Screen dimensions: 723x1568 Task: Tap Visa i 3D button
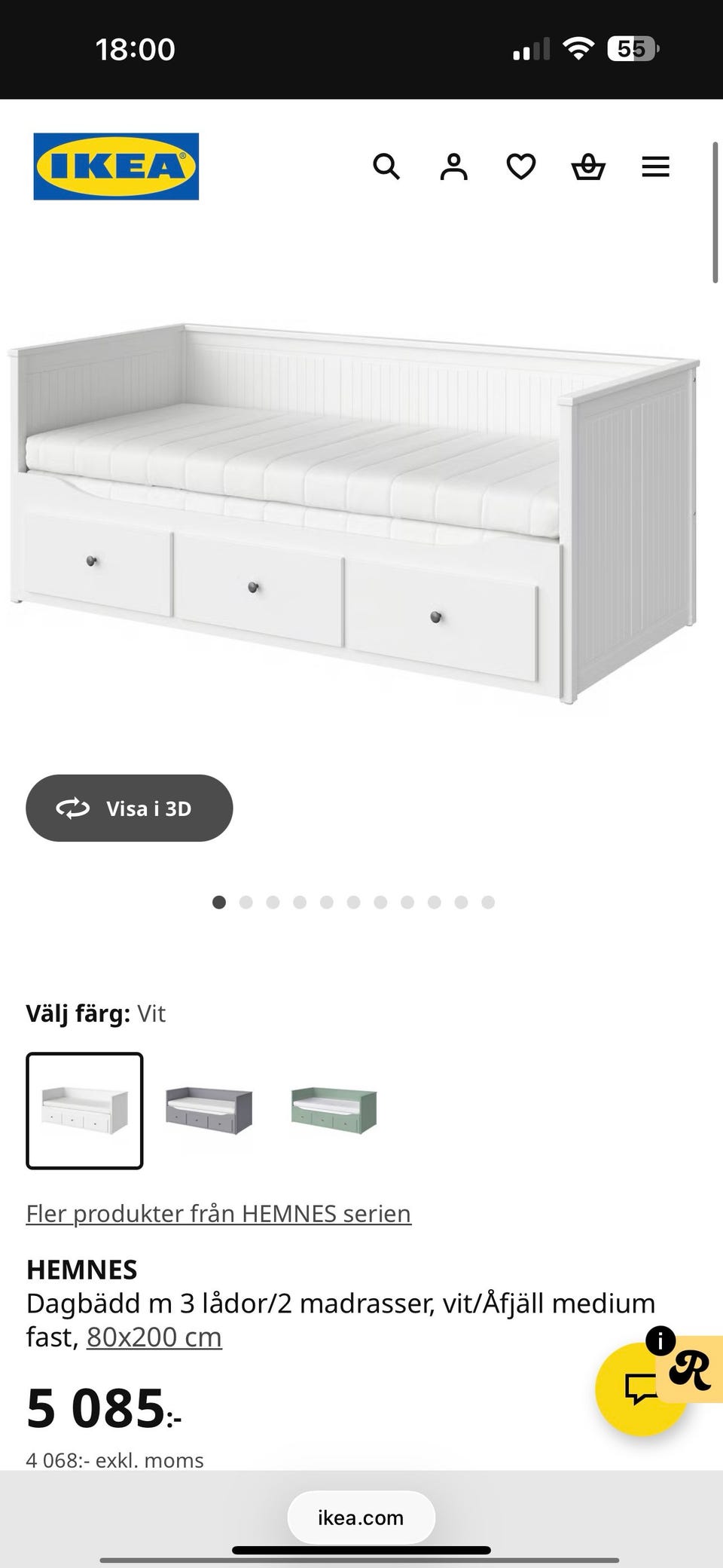130,808
